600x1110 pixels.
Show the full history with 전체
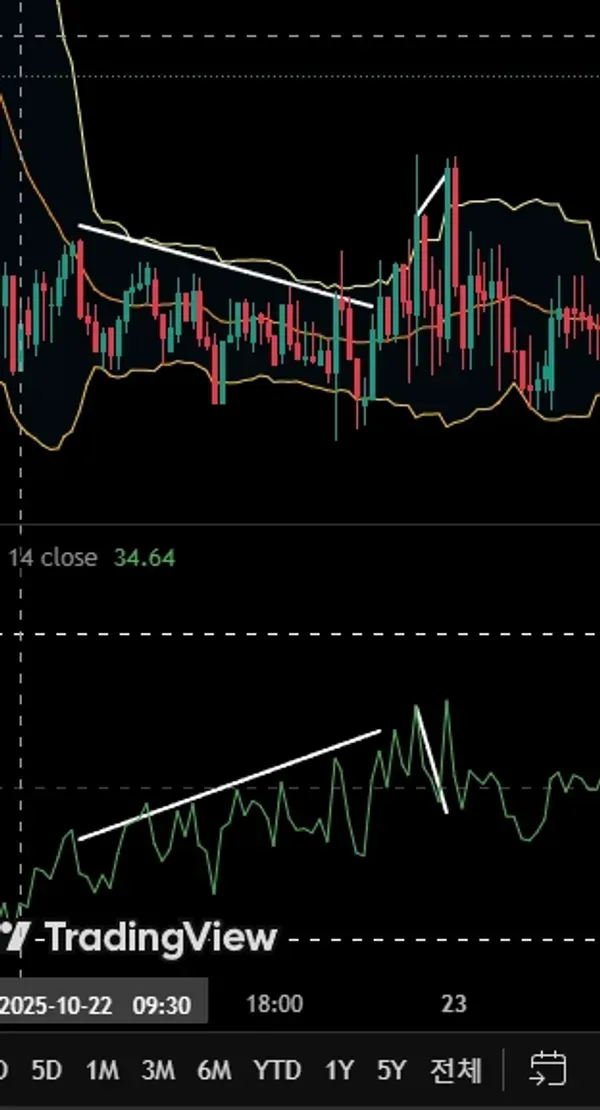click(455, 1071)
